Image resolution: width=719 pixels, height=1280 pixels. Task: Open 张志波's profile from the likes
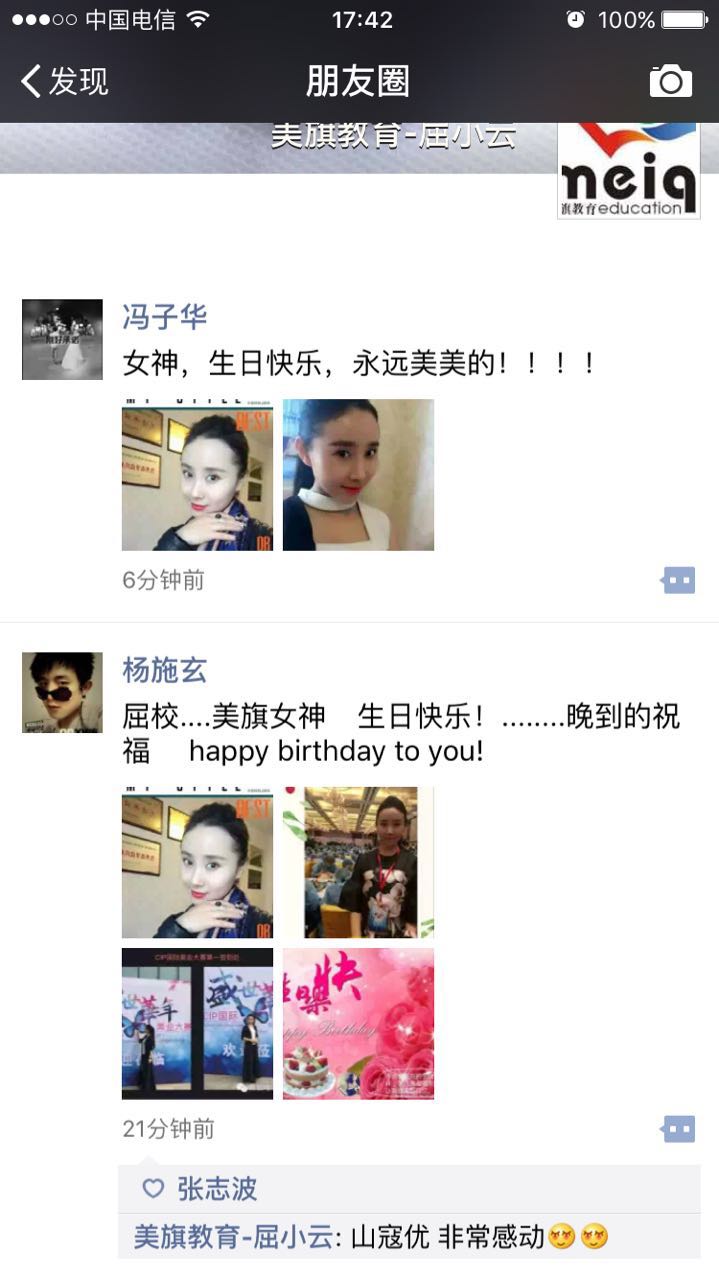point(217,1189)
